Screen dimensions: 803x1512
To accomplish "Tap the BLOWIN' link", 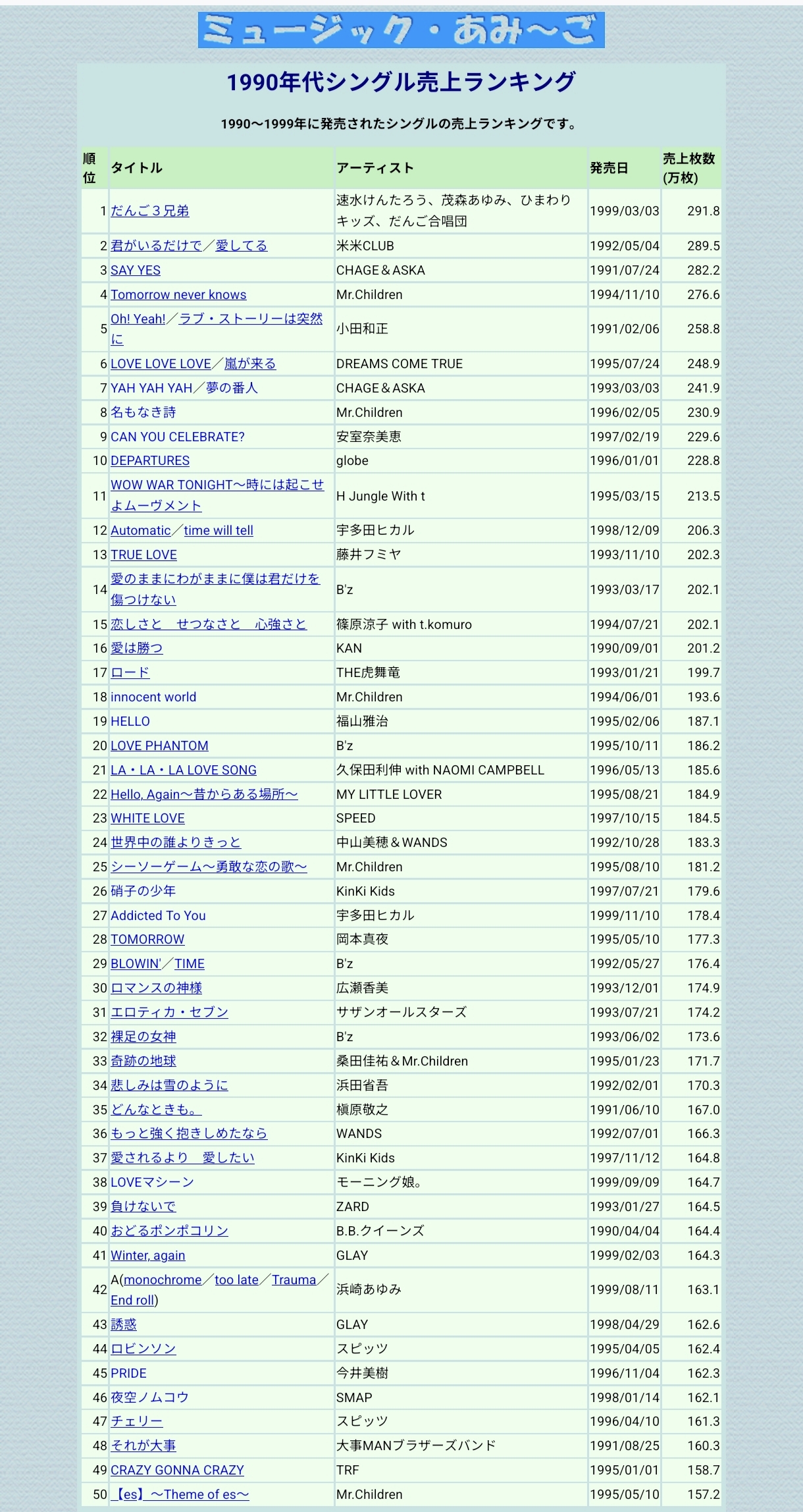I will pos(136,963).
